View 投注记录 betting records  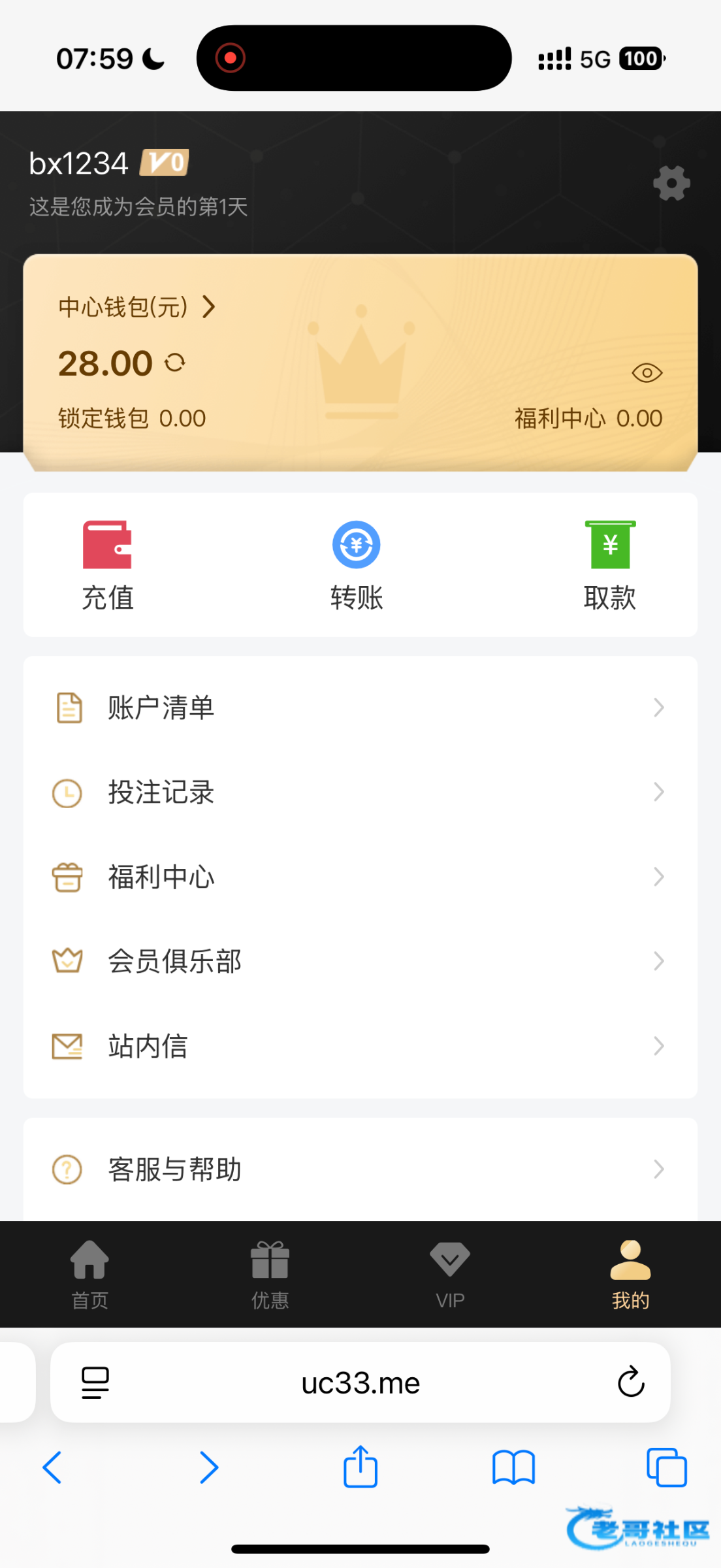coord(359,792)
